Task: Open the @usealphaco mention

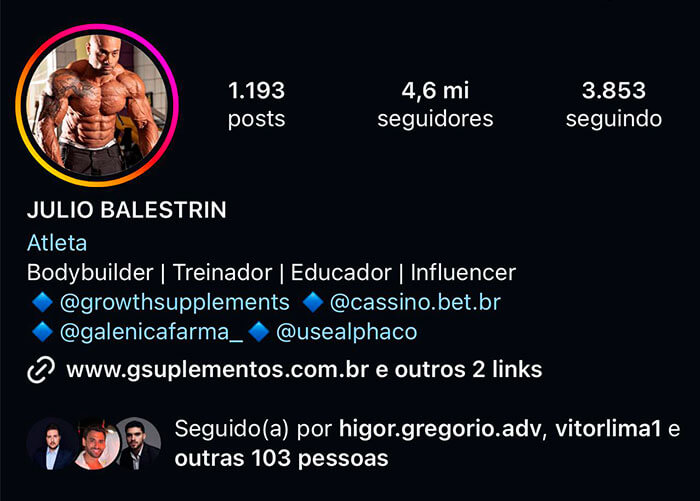Action: pyautogui.click(x=346, y=332)
